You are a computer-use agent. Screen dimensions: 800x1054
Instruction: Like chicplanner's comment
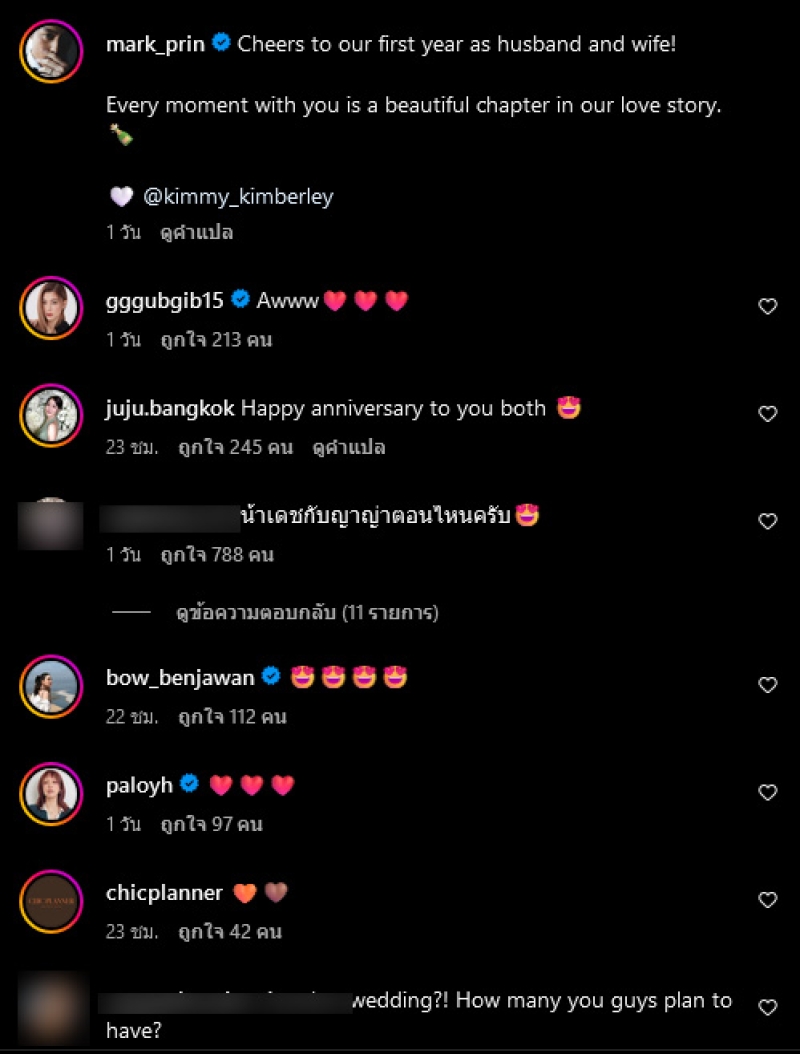click(x=768, y=900)
